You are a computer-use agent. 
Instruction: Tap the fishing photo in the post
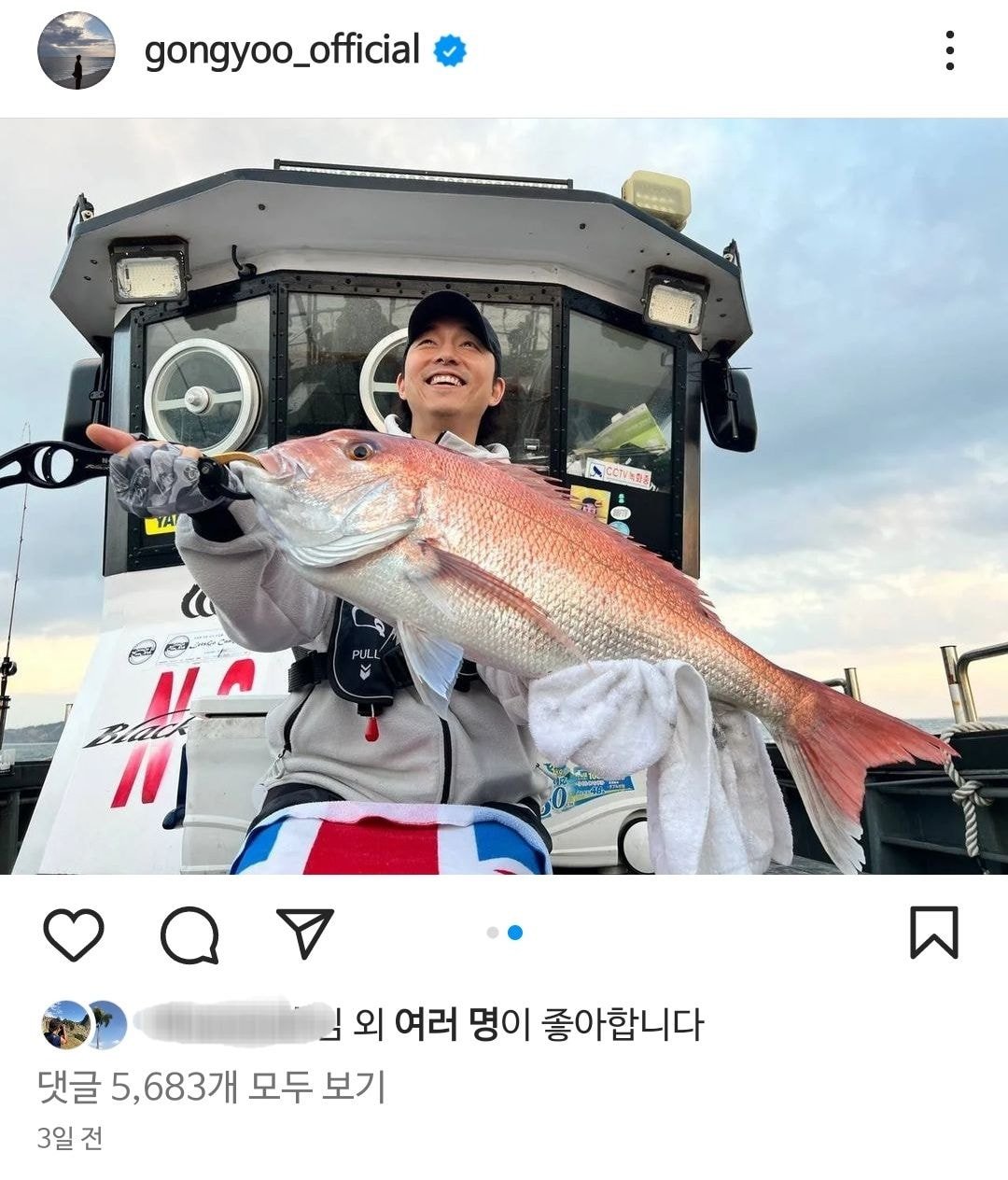pos(504,495)
